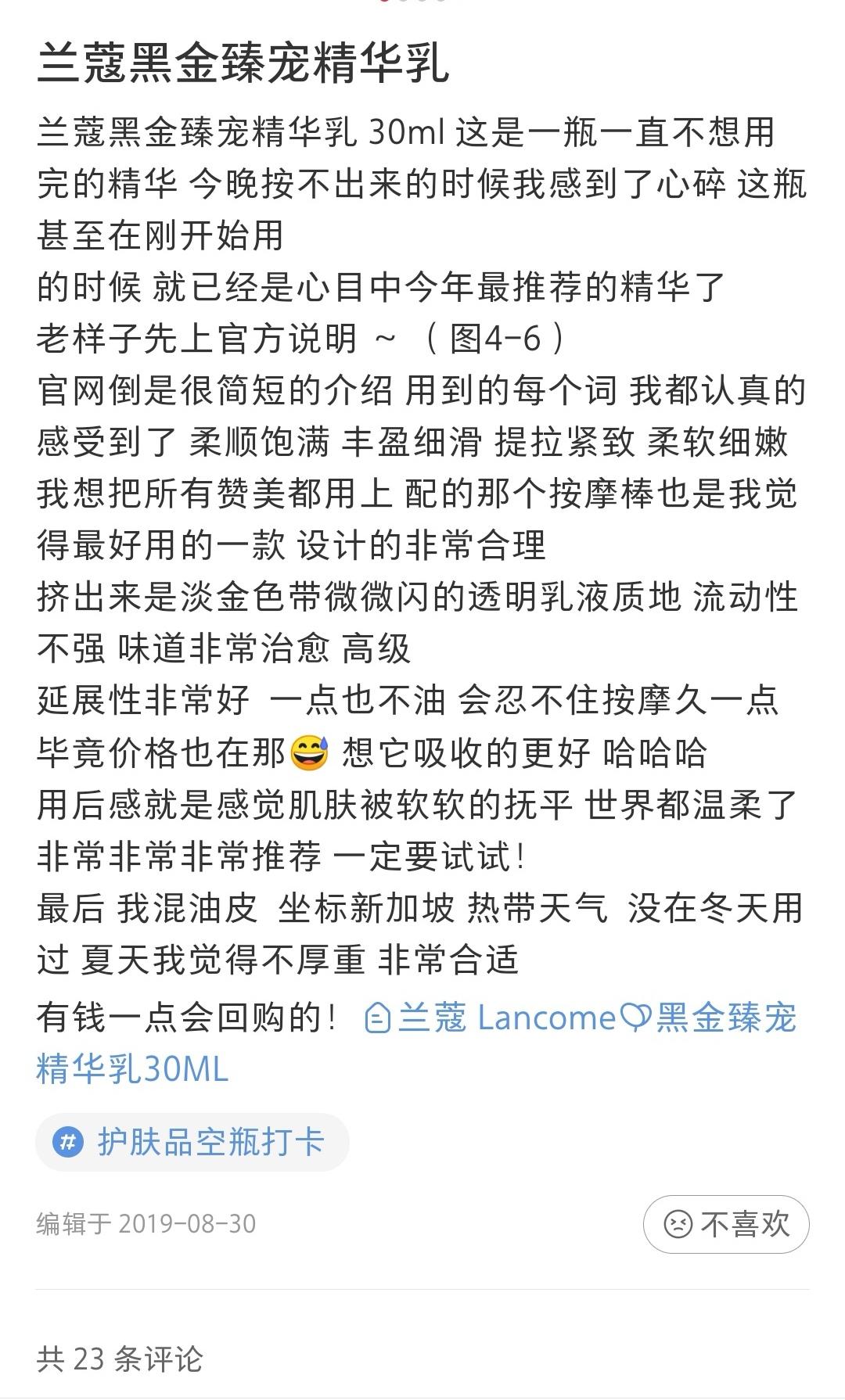Open the 护肤品空瓶打卡 hashtag chip
This screenshot has width=845, height=1400.
click(x=192, y=1143)
